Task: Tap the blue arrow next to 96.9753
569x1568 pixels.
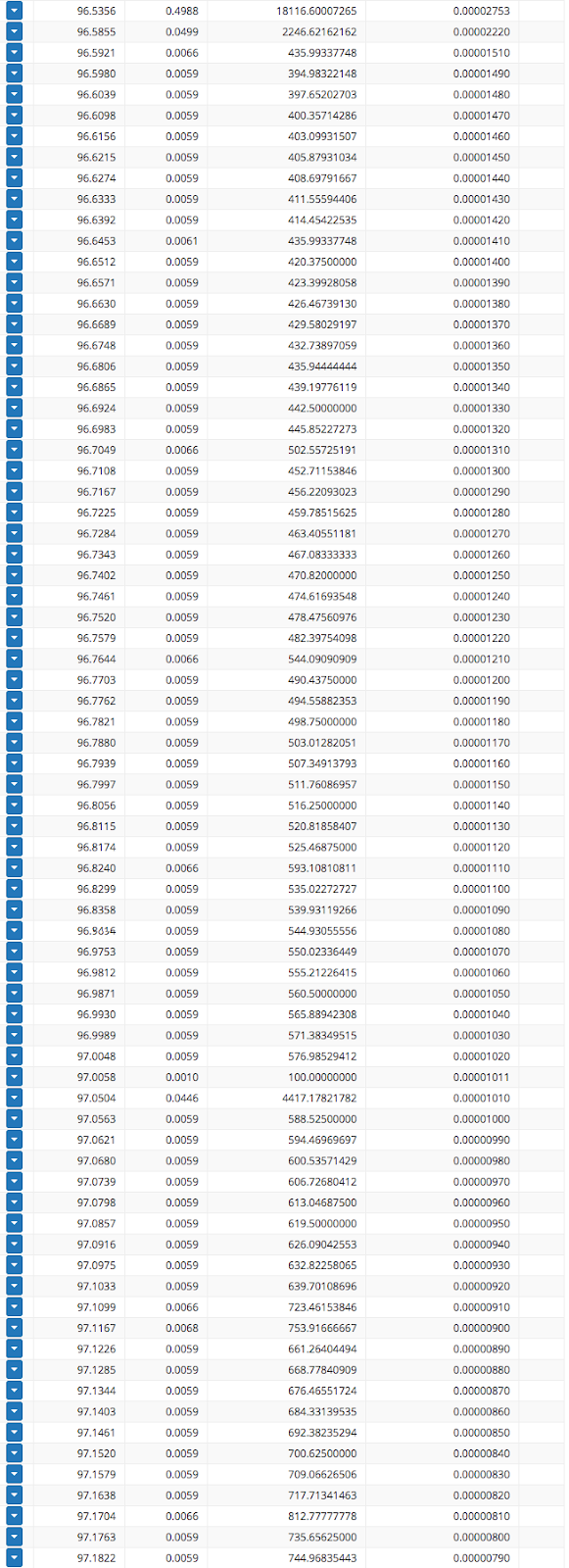Action: [14, 952]
